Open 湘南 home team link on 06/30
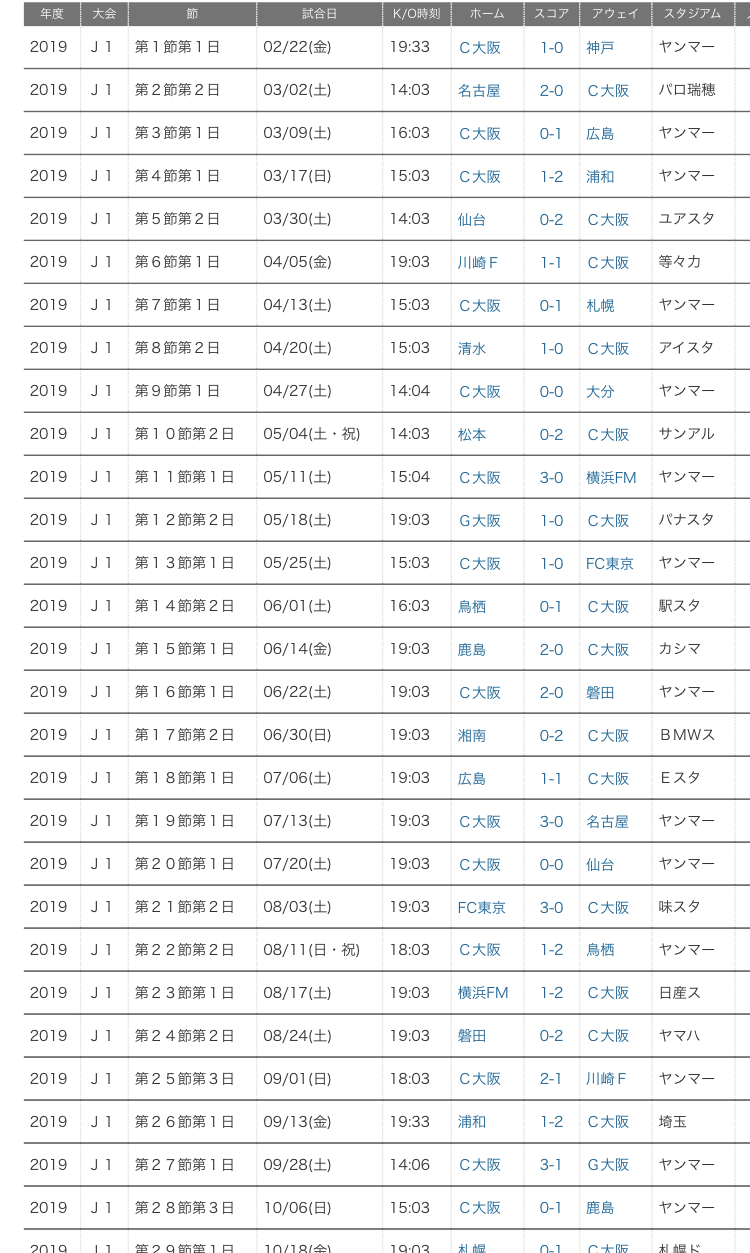 pos(471,736)
